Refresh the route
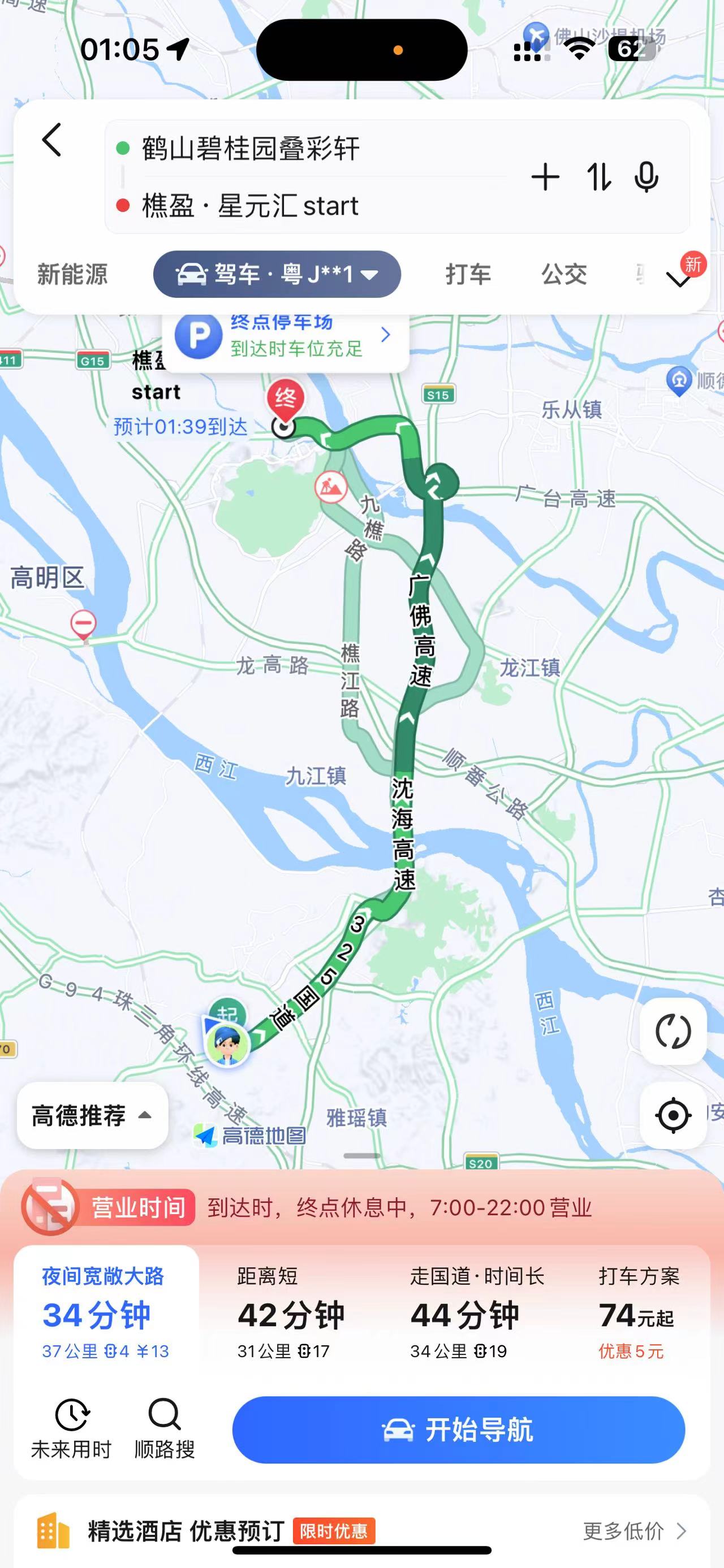Screen dimensions: 724x1568 pos(673,1031)
